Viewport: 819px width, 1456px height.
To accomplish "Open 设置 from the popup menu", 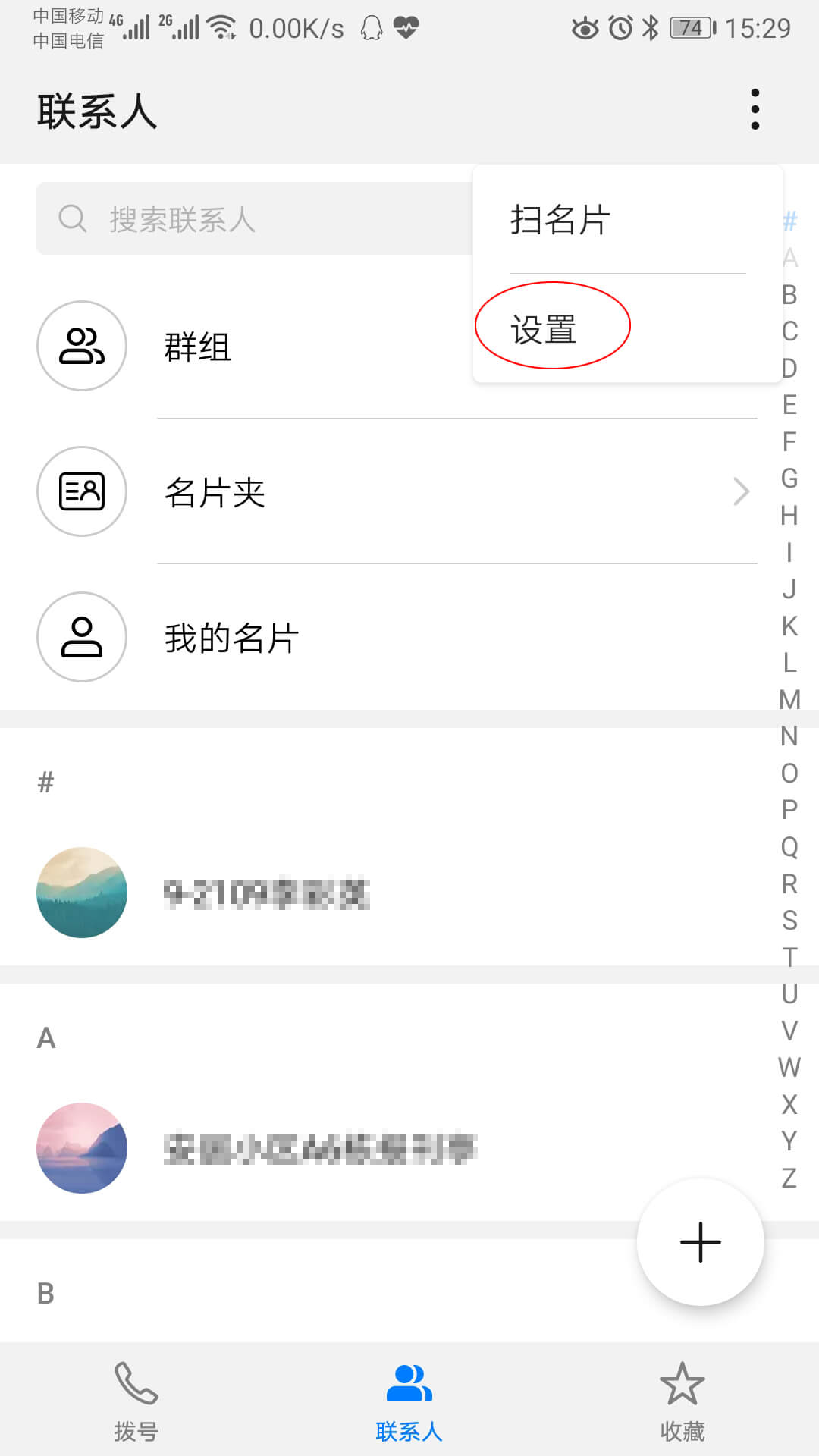I will click(x=544, y=329).
